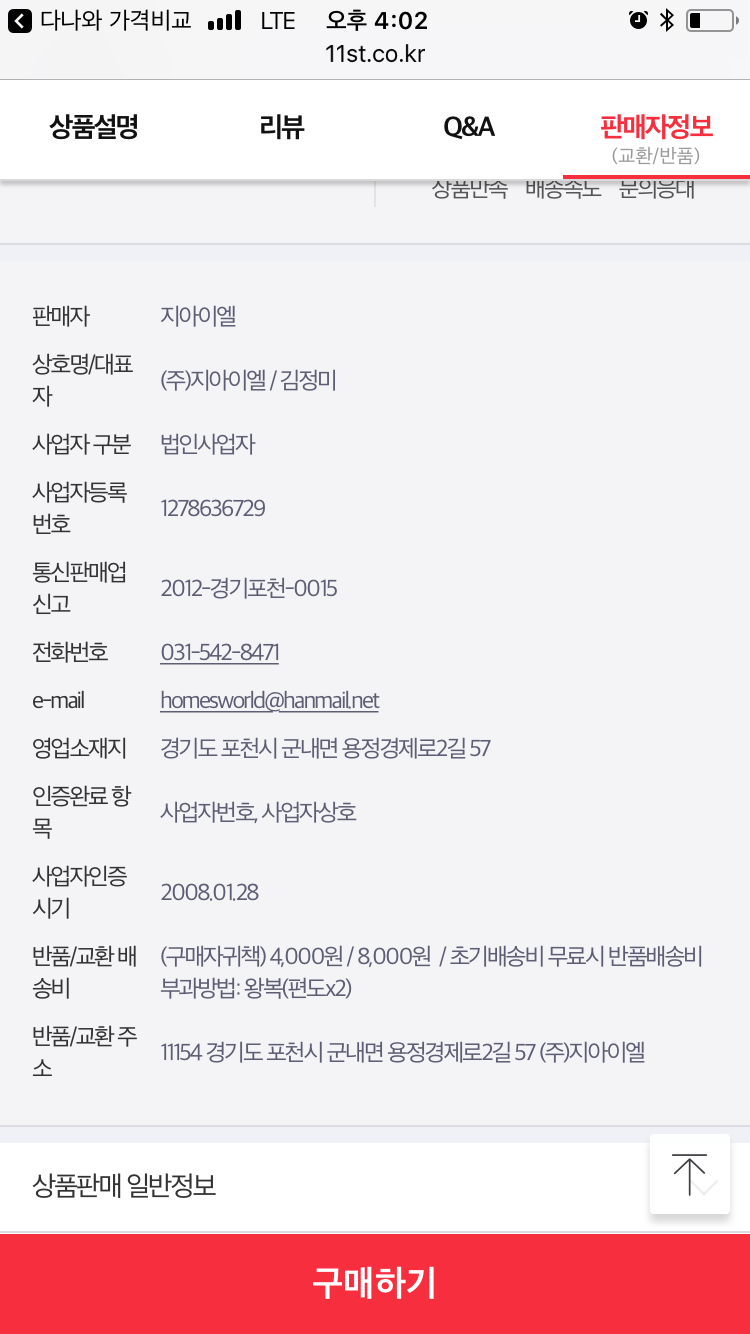750x1334 pixels.
Task: Call the seller at 031-542-8471
Action: coord(220,653)
